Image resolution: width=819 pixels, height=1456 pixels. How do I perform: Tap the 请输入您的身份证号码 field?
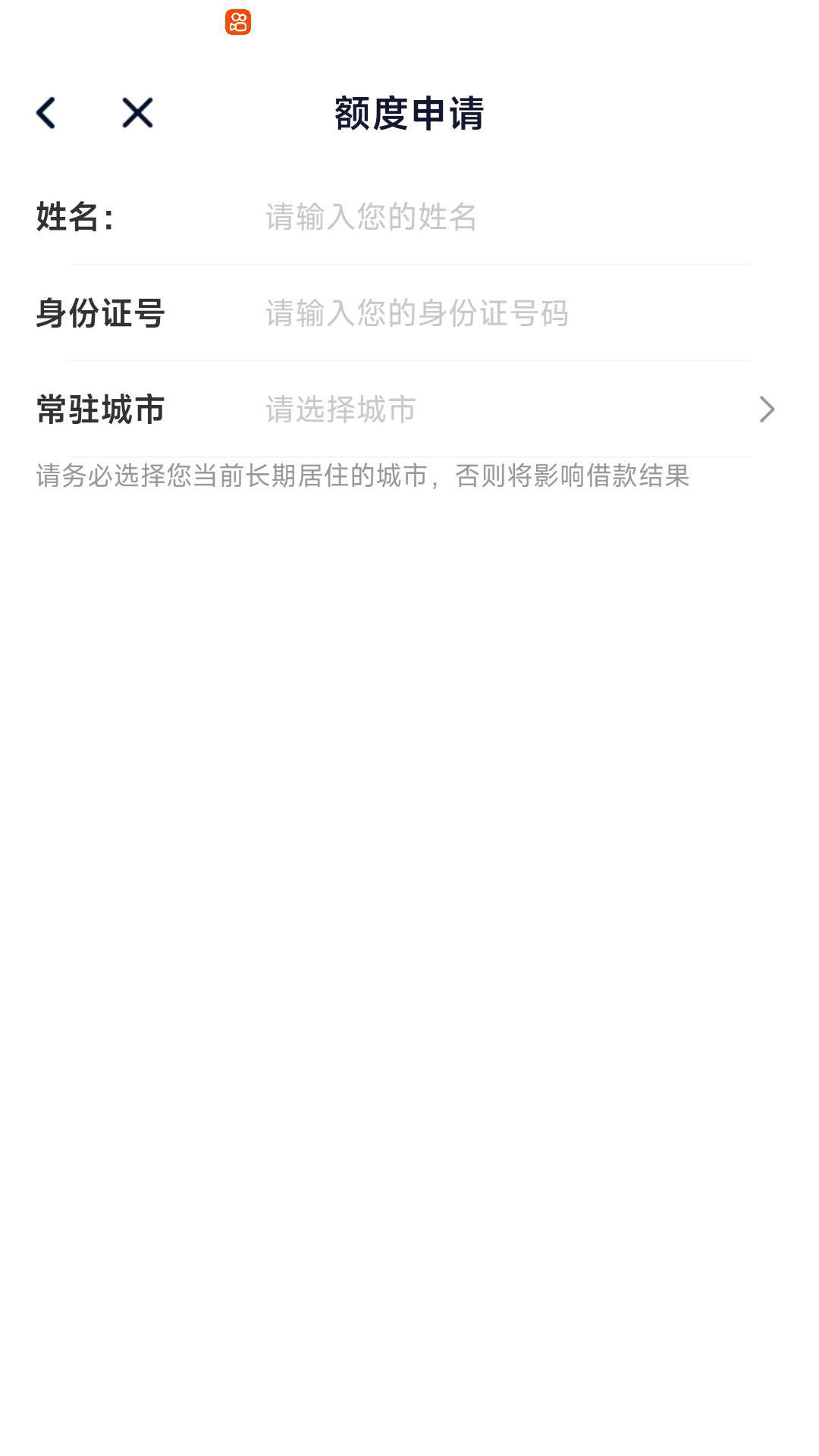pyautogui.click(x=416, y=313)
